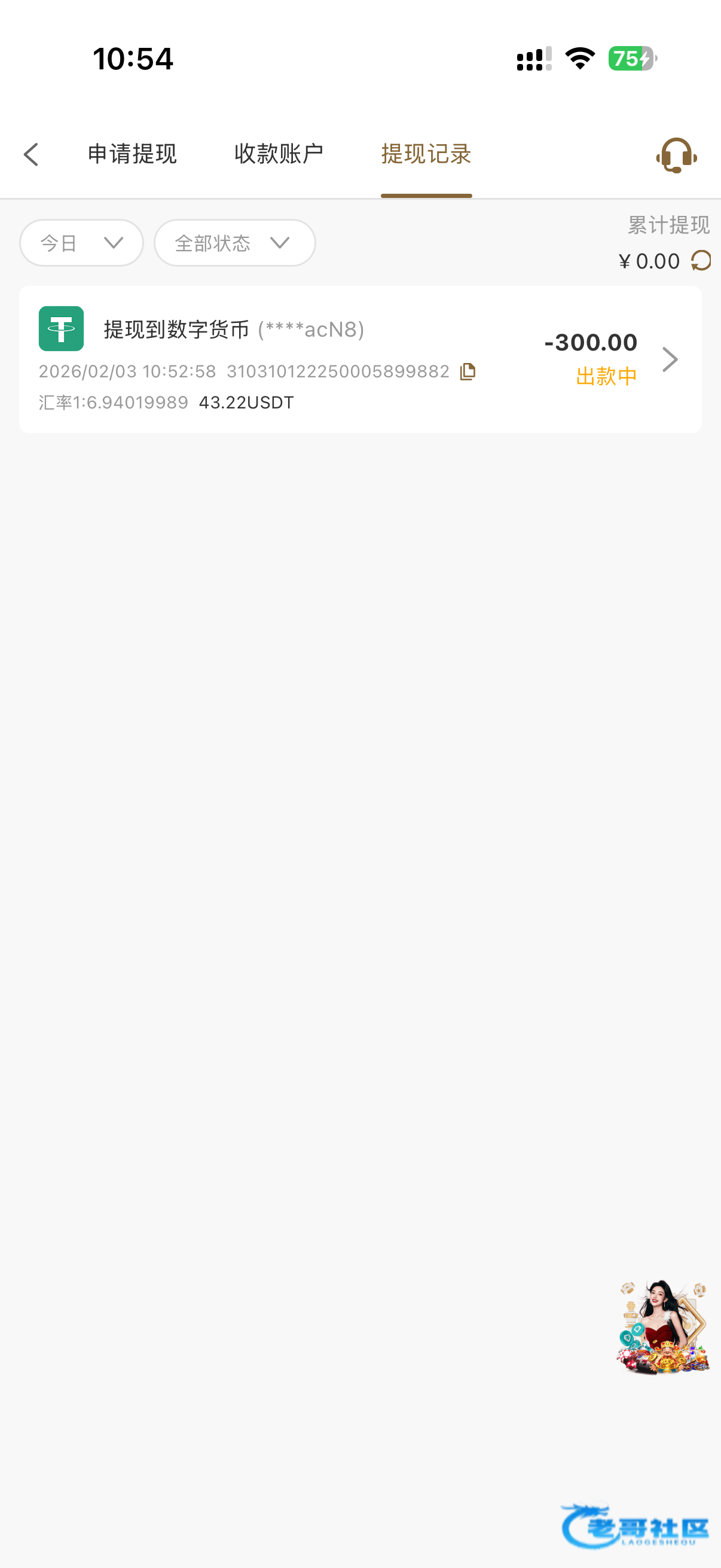Refresh the 累计提现 total amount
Screen dimensions: 721x1568
[701, 261]
